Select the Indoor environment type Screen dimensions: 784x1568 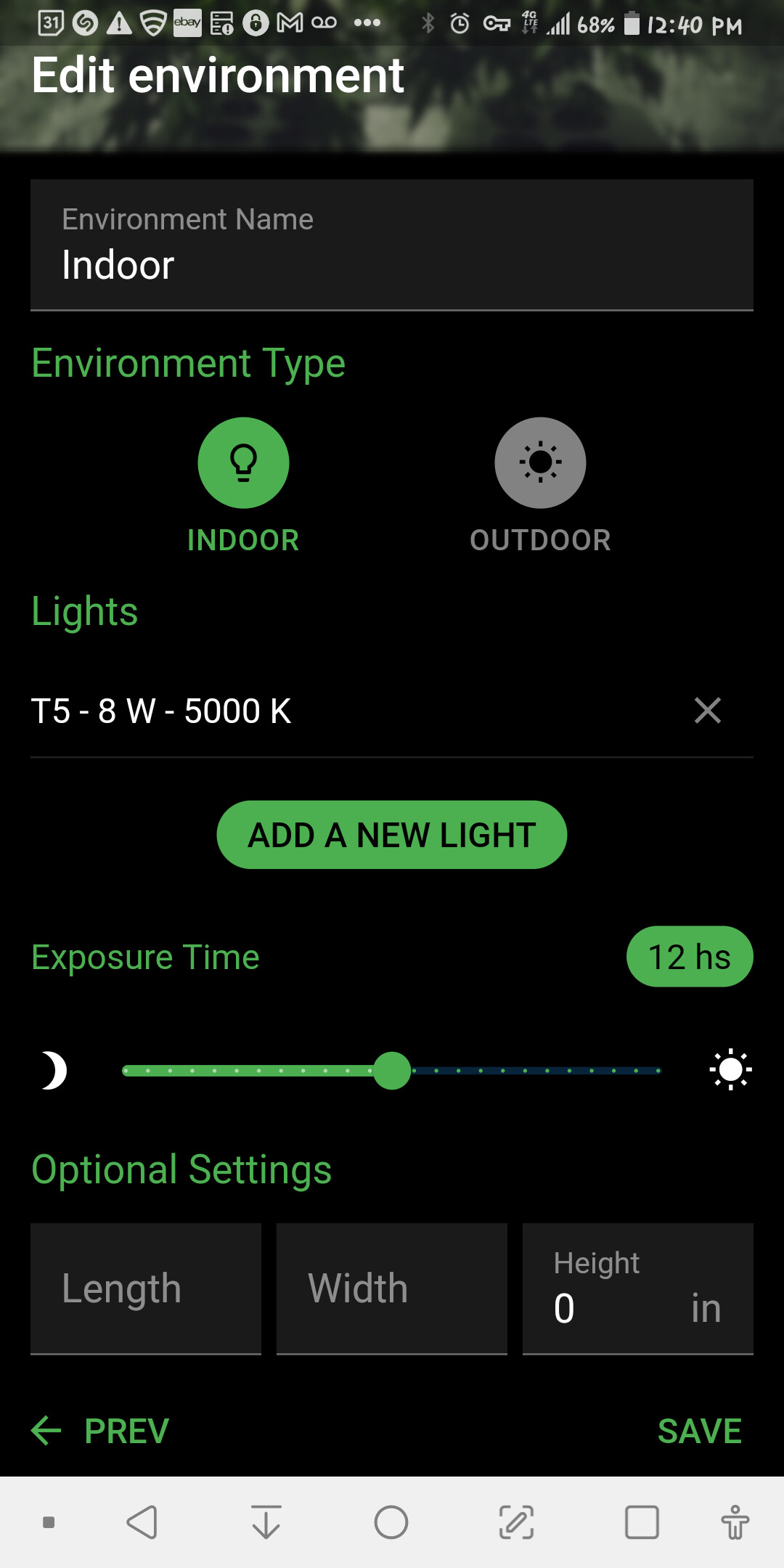click(243, 463)
